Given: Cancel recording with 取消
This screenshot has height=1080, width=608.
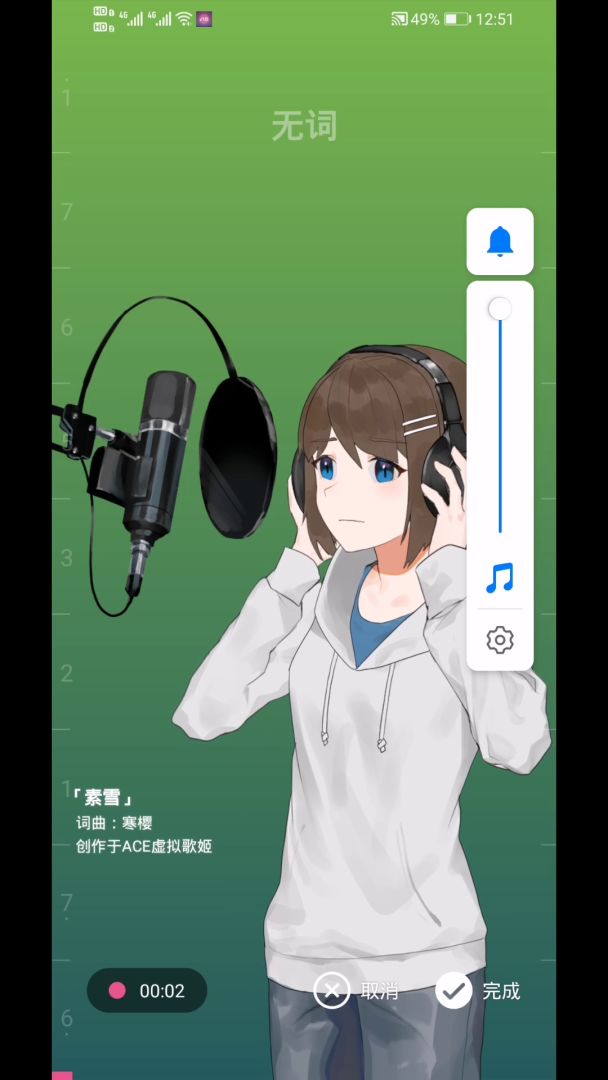Looking at the screenshot, I should pyautogui.click(x=357, y=991).
